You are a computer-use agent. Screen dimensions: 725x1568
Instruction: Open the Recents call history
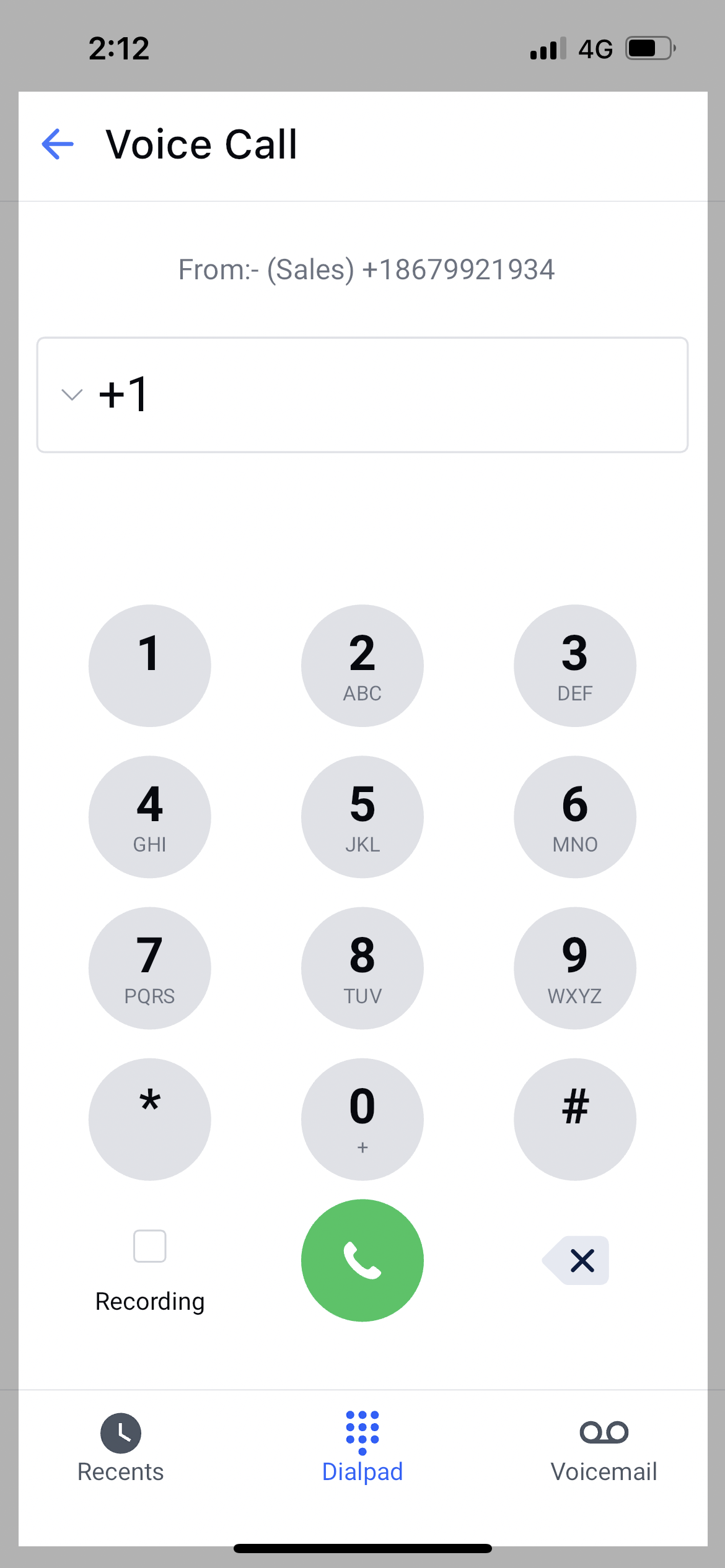(x=121, y=1449)
